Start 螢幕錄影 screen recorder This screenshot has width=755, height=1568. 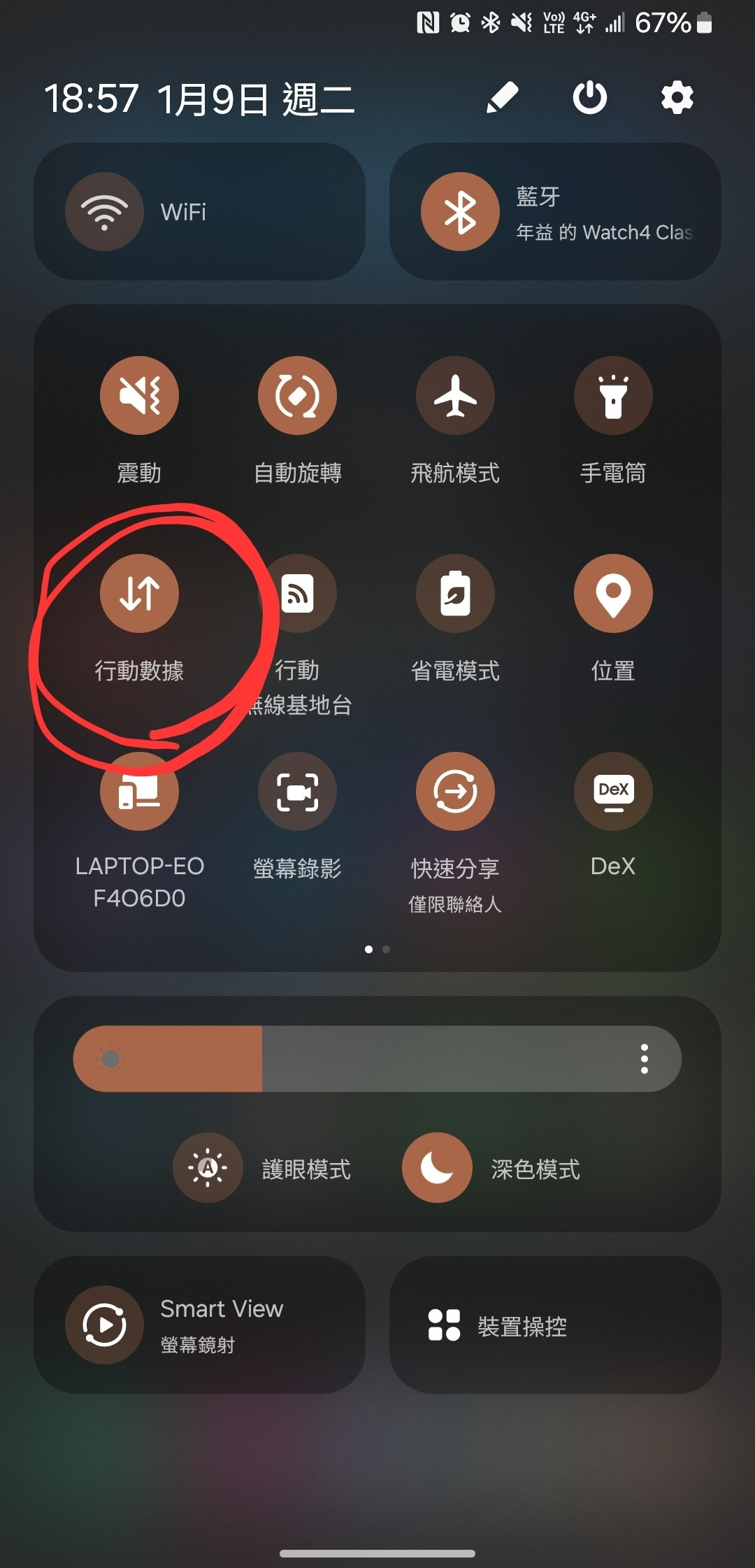[x=297, y=791]
